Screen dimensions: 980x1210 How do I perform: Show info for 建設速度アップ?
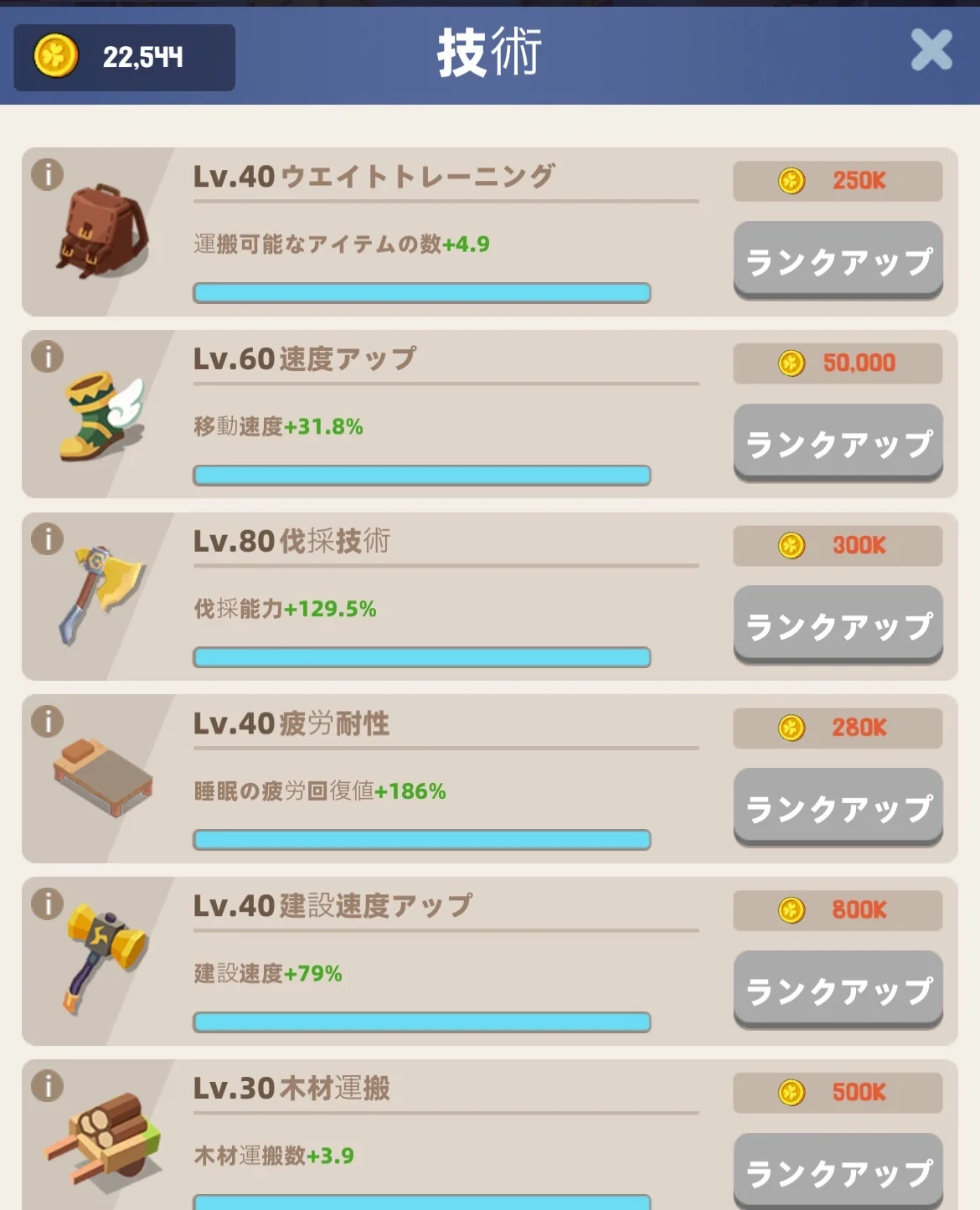click(48, 904)
